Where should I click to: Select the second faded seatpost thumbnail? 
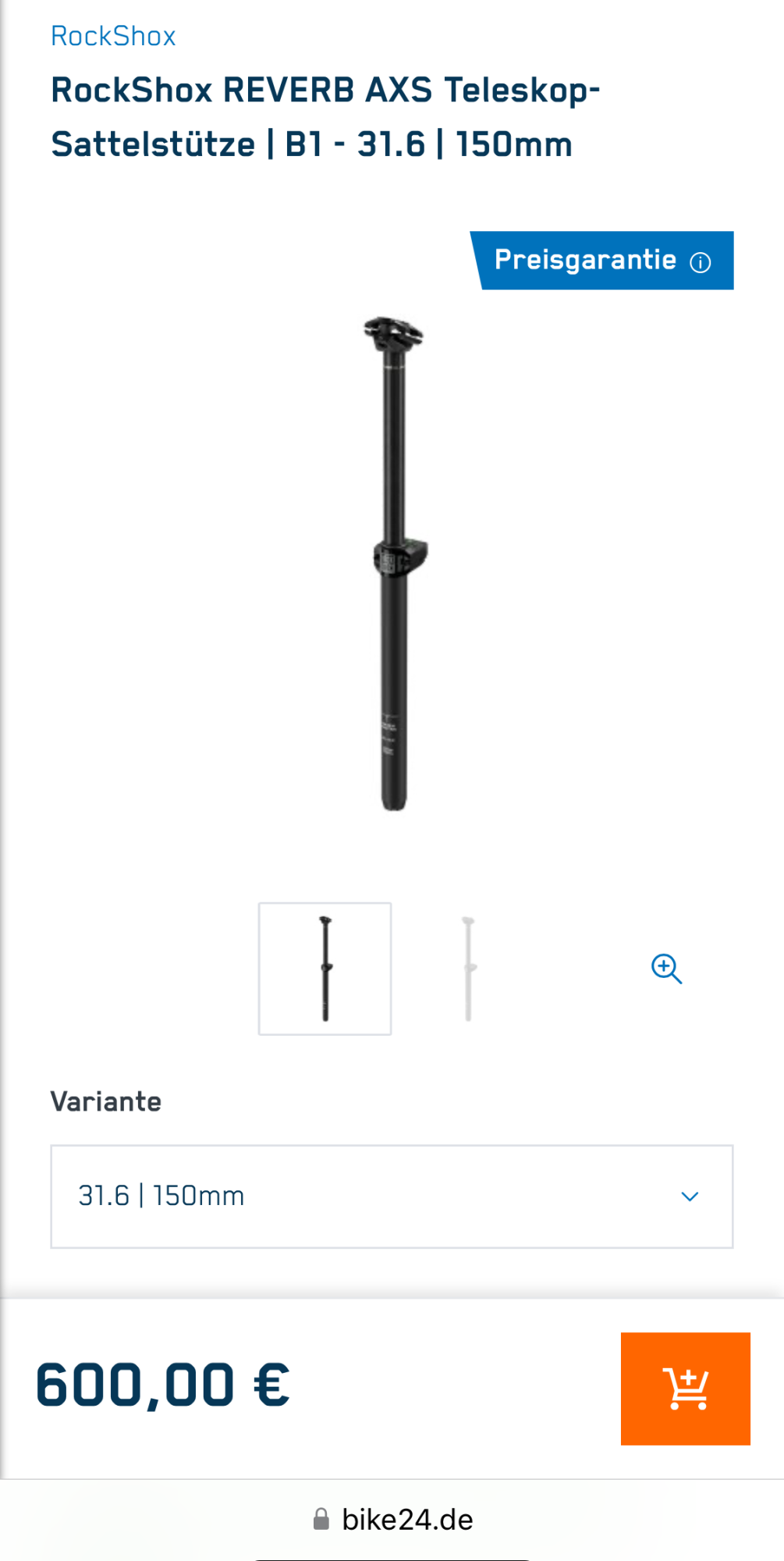tap(468, 969)
